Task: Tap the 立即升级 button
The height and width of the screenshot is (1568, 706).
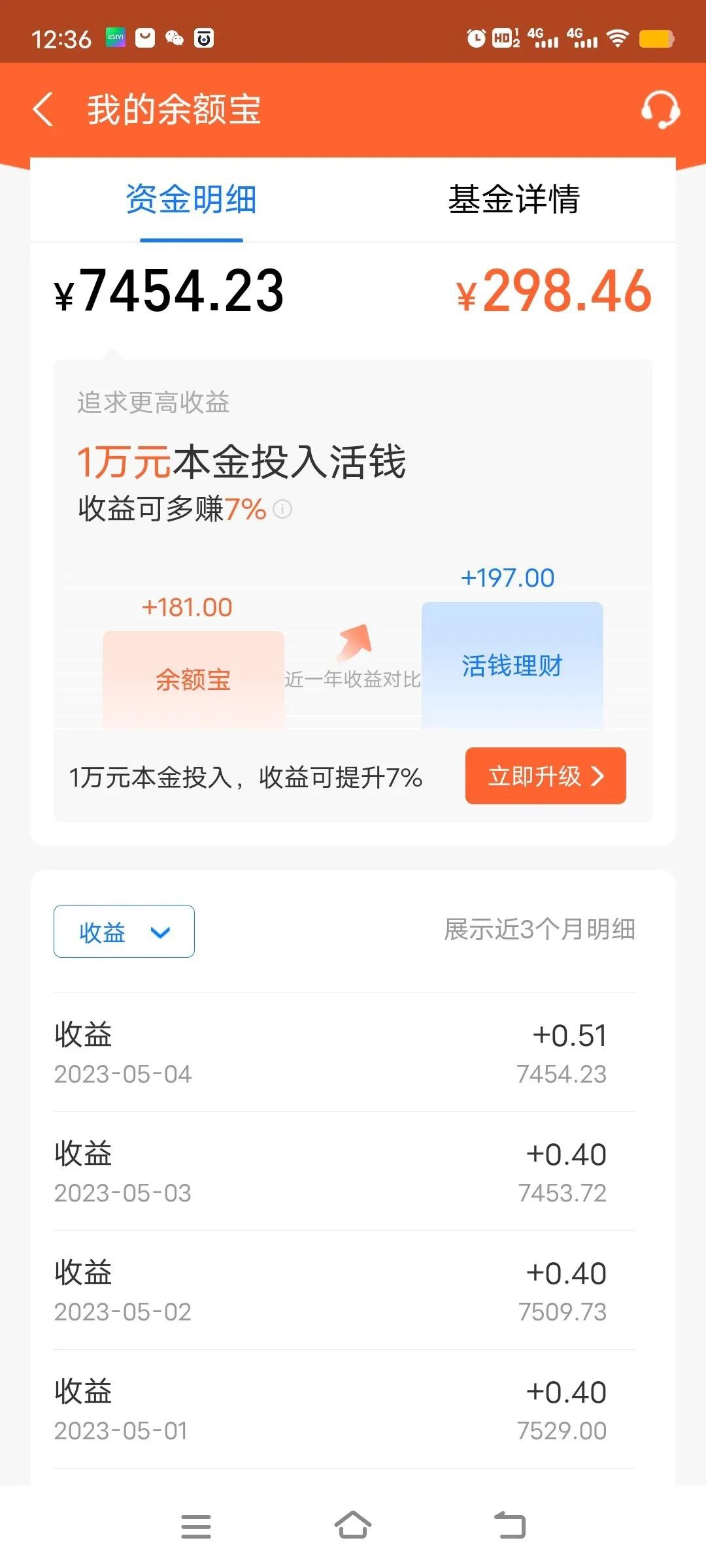Action: click(546, 776)
